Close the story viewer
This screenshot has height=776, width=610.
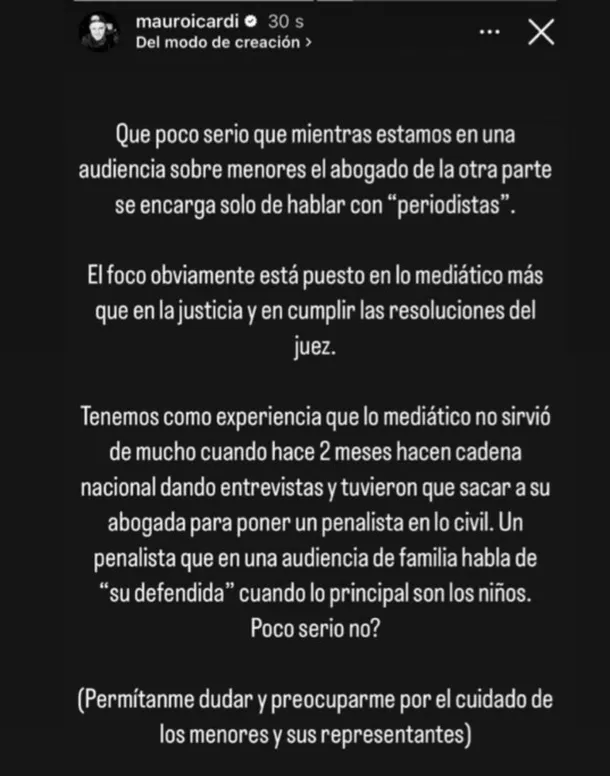tap(540, 33)
